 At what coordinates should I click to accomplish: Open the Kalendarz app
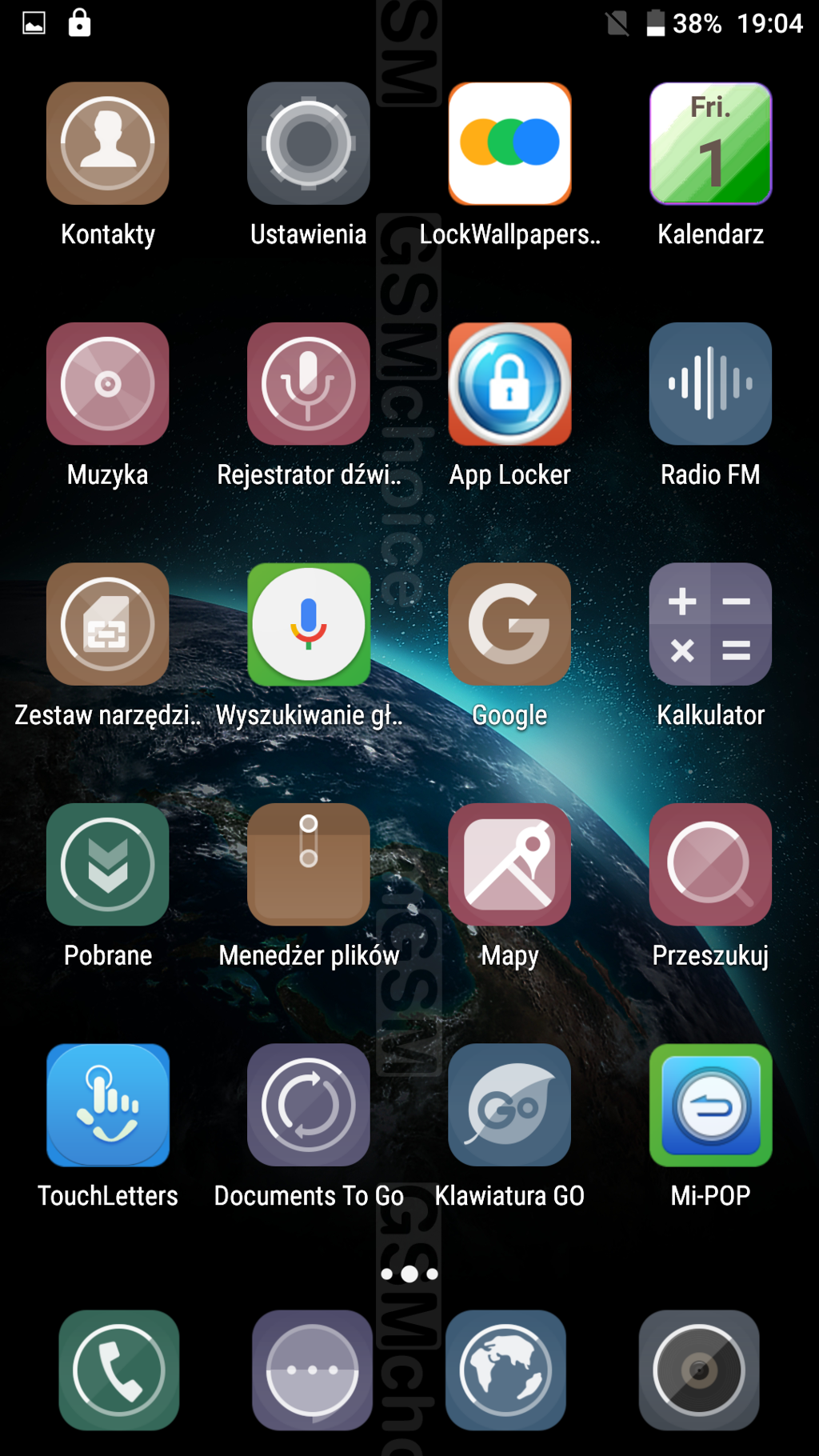point(710,144)
